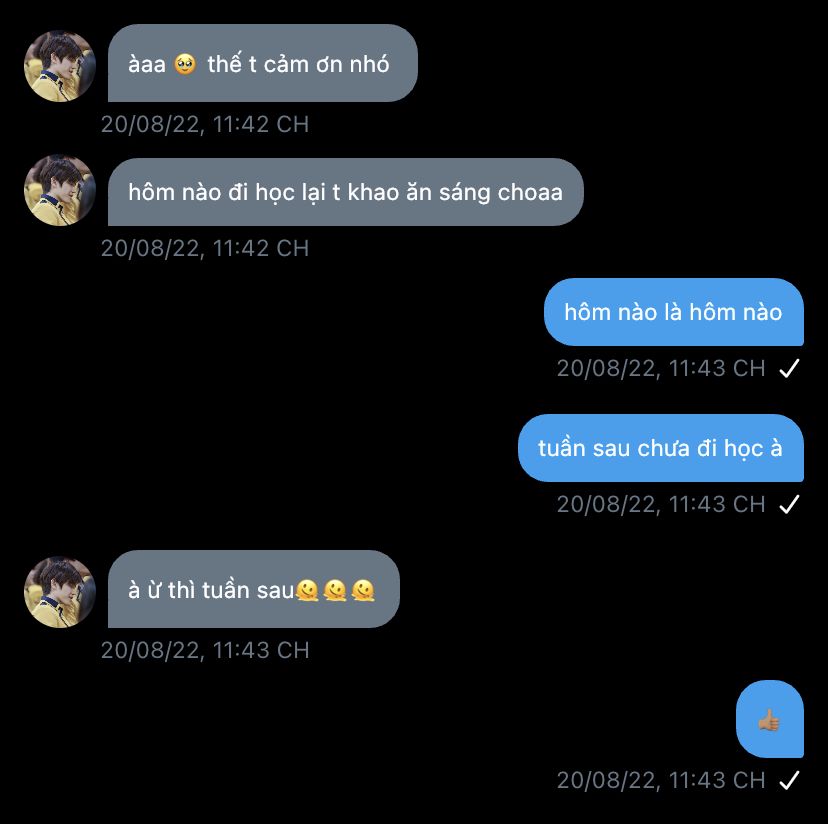Tap the profile picture next to "khao ăn sáng choaa"
The width and height of the screenshot is (828, 824).
pyautogui.click(x=60, y=190)
